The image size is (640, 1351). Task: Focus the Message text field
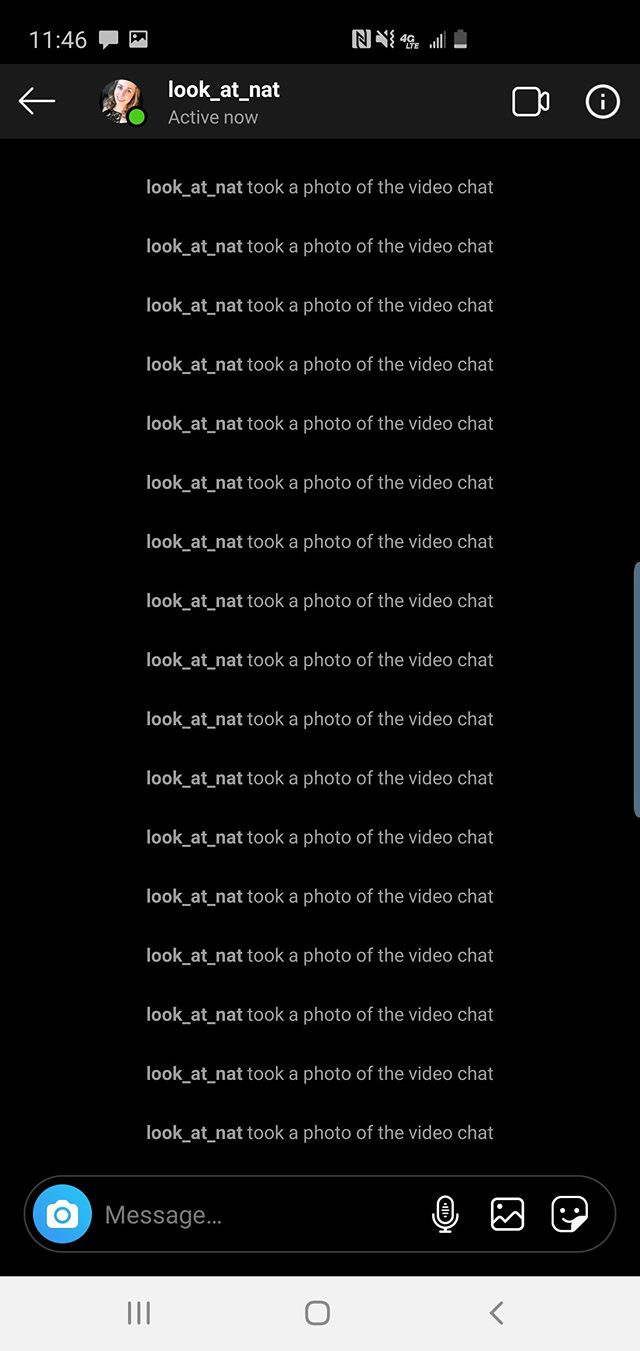tap(260, 1215)
